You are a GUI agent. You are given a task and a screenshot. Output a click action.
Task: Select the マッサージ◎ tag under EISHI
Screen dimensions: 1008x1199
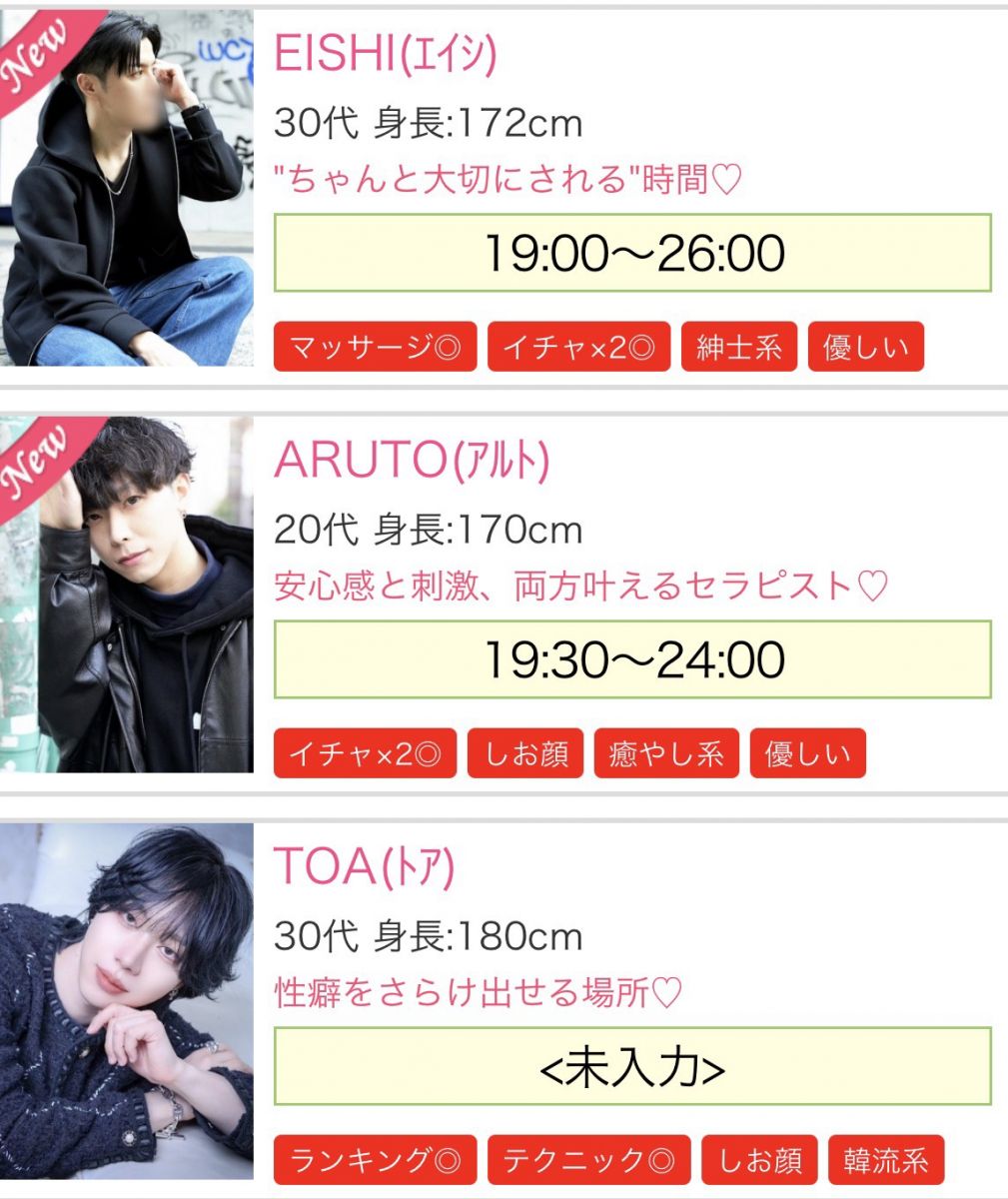pyautogui.click(x=375, y=348)
